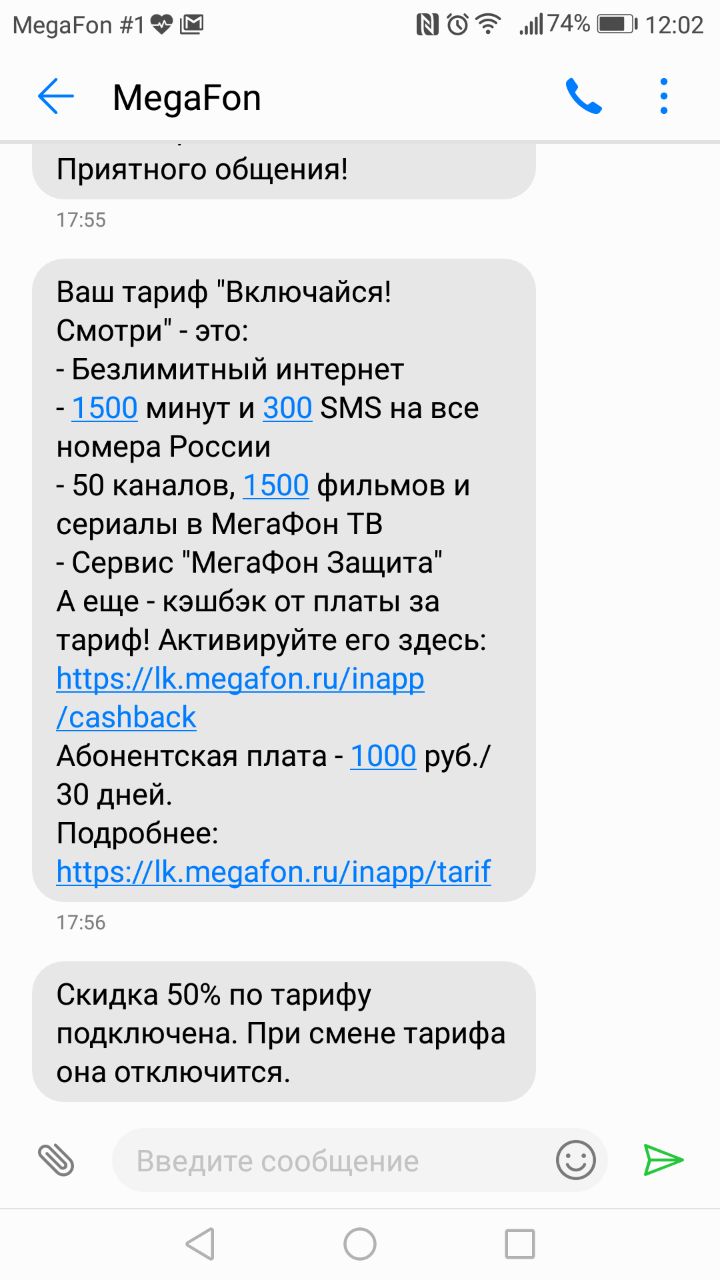Tap the linked 1500 before минут
The width and height of the screenshot is (720, 1280).
(104, 408)
